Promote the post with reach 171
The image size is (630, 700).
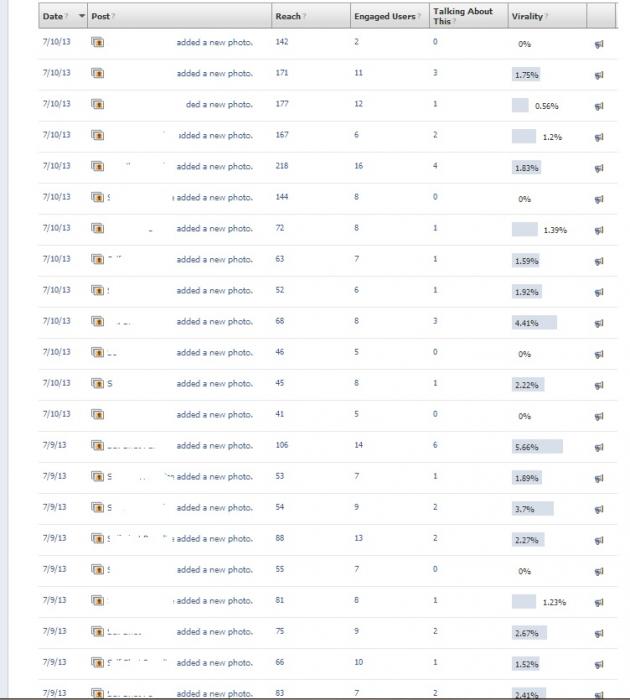pyautogui.click(x=599, y=75)
